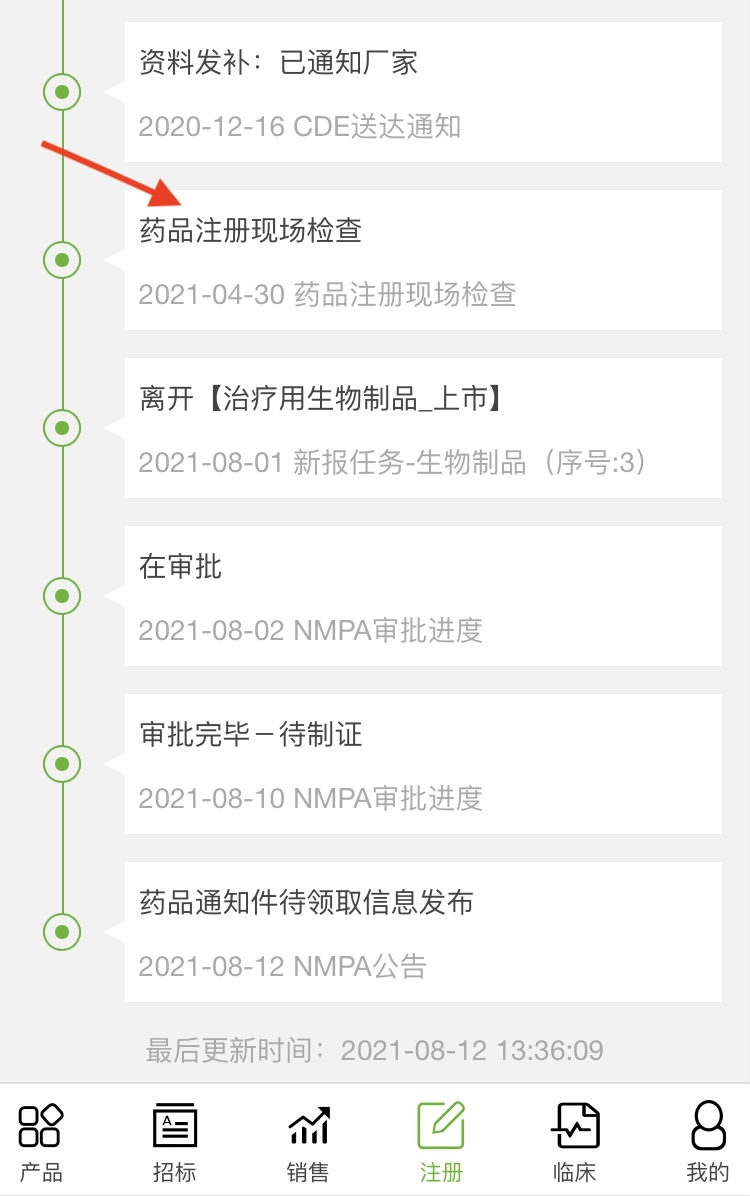Click the green dot next to 在审批

pos(62,595)
